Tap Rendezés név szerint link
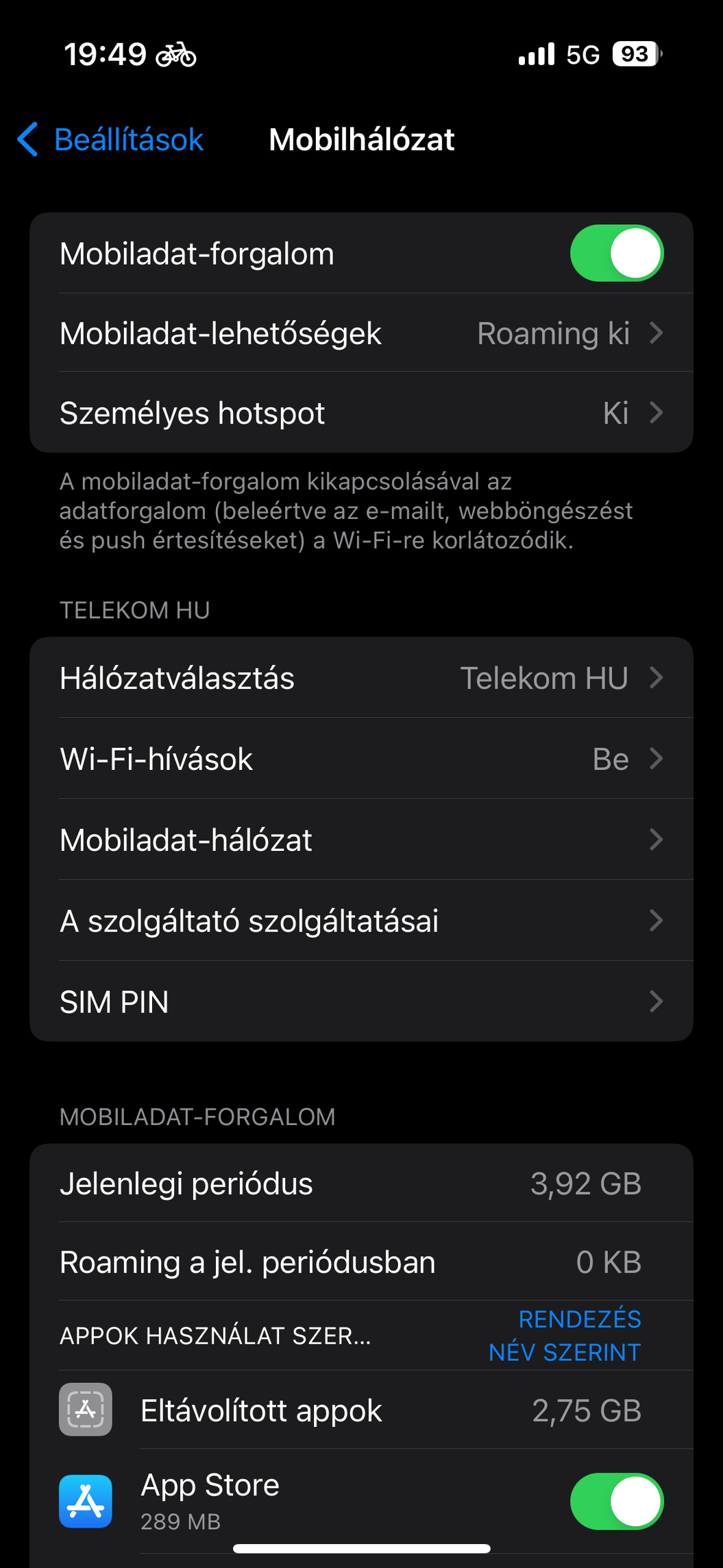723x1568 pixels. 565,1336
